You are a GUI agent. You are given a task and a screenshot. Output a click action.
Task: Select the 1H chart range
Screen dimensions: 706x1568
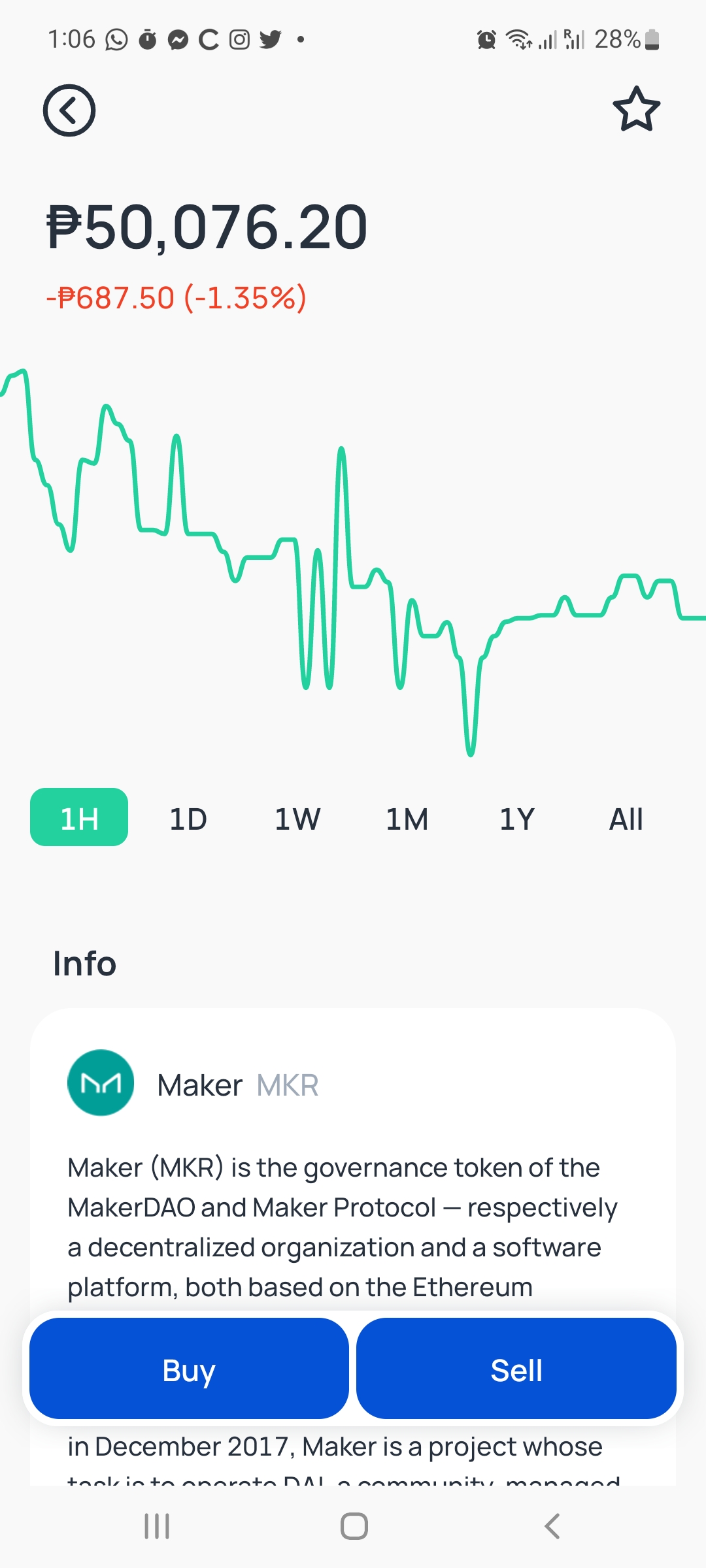(79, 817)
